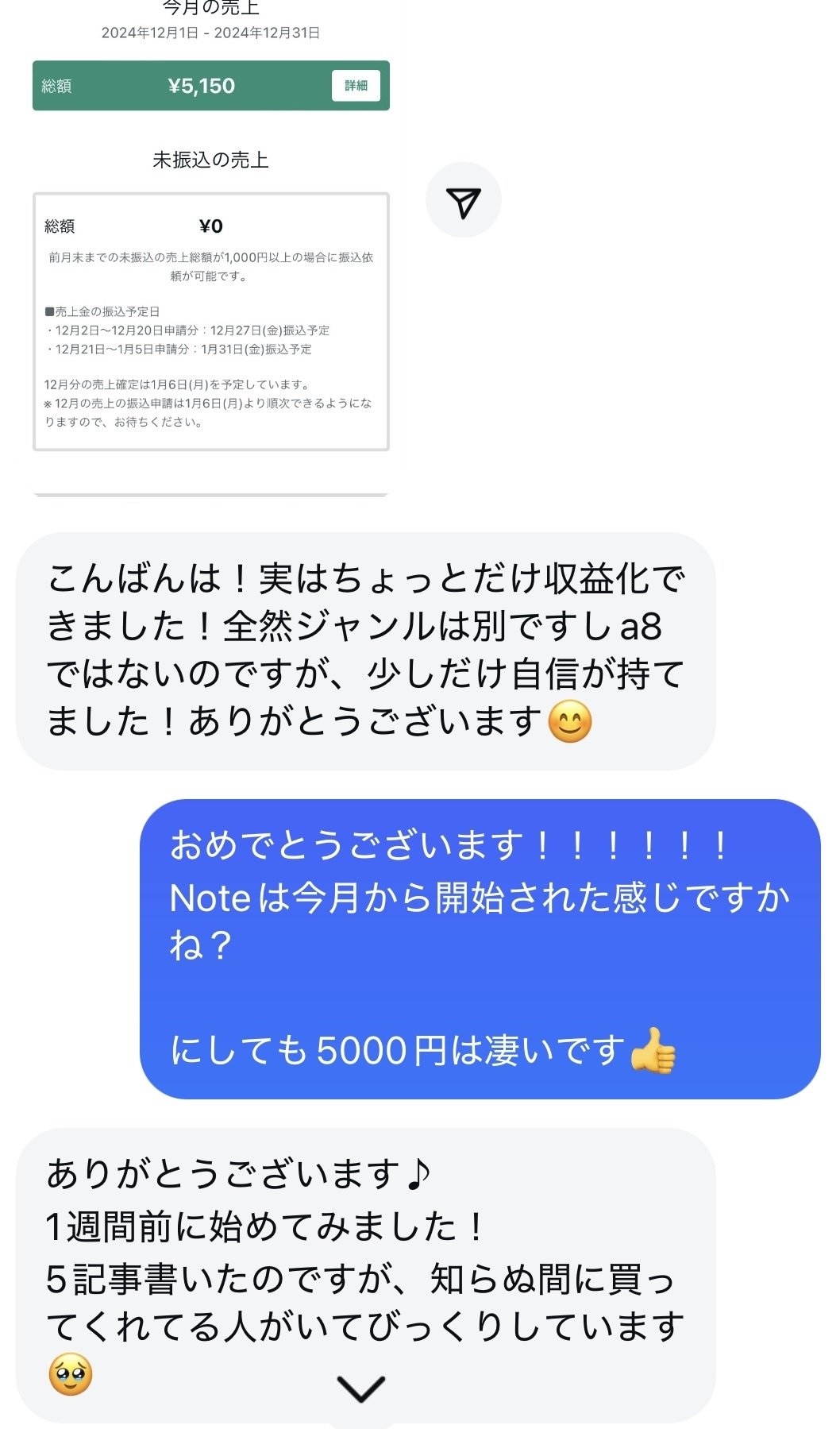Forward the shared image via send icon
Image resolution: width=840 pixels, height=1429 pixels.
tap(463, 200)
